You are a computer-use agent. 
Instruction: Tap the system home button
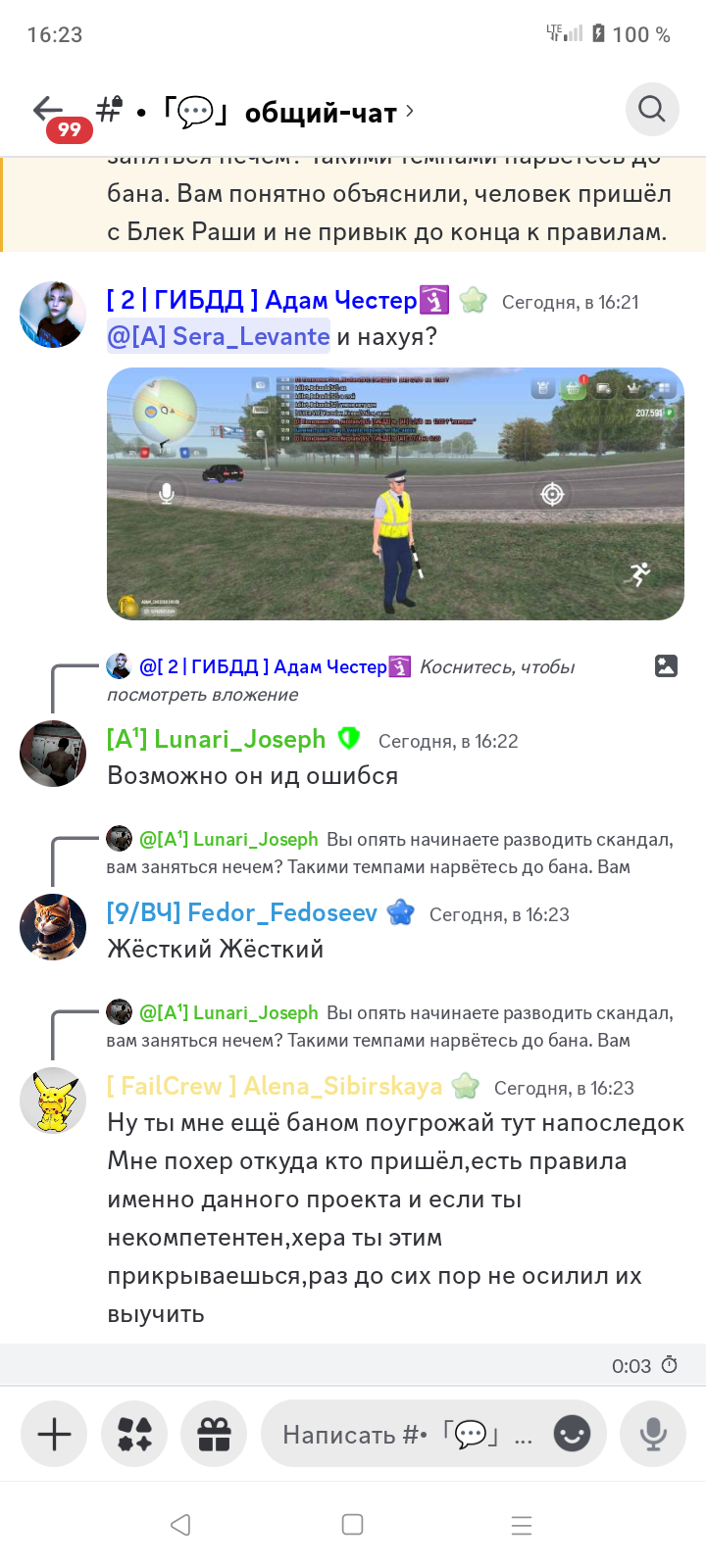(353, 1525)
